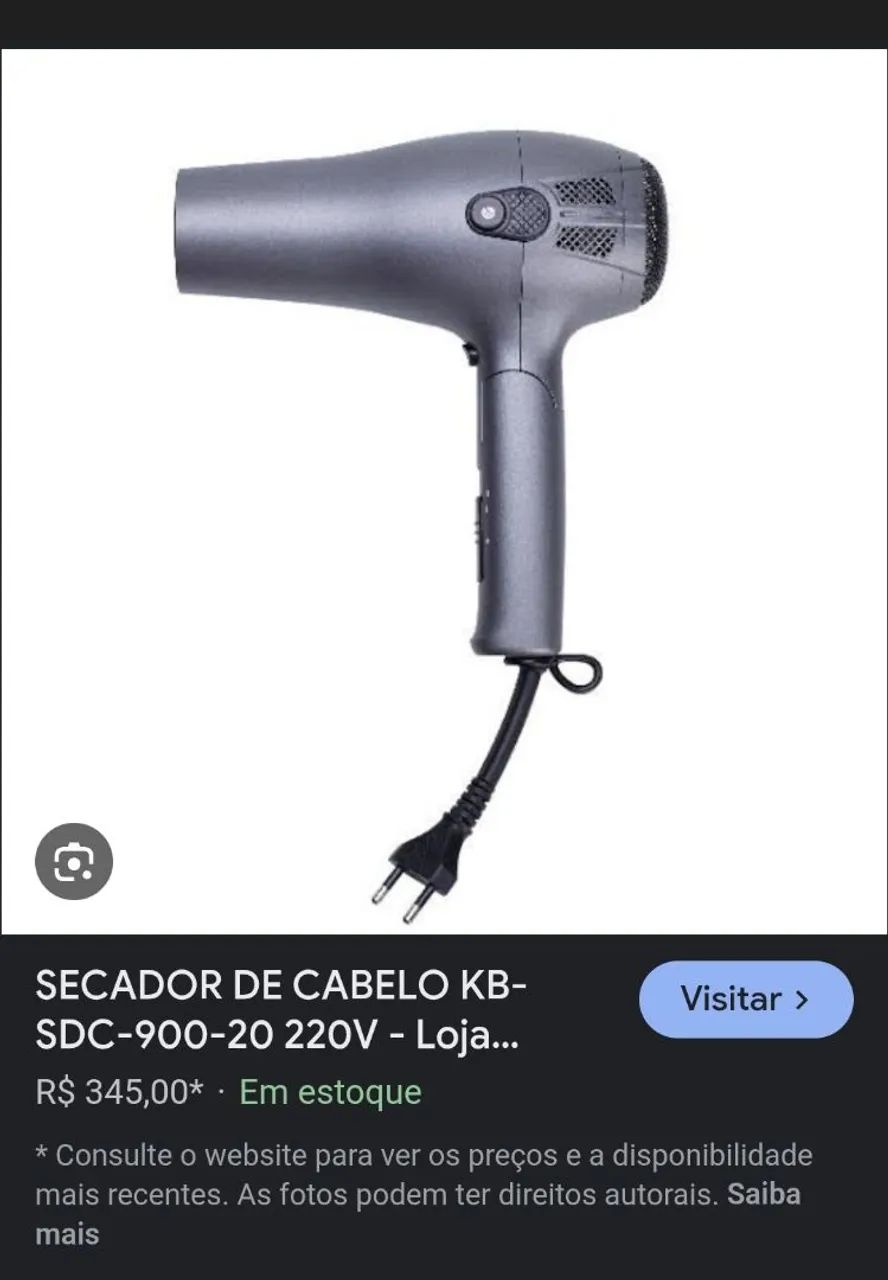The width and height of the screenshot is (888, 1280).
Task: Click the price R$ 345,00
Action: point(120,1094)
